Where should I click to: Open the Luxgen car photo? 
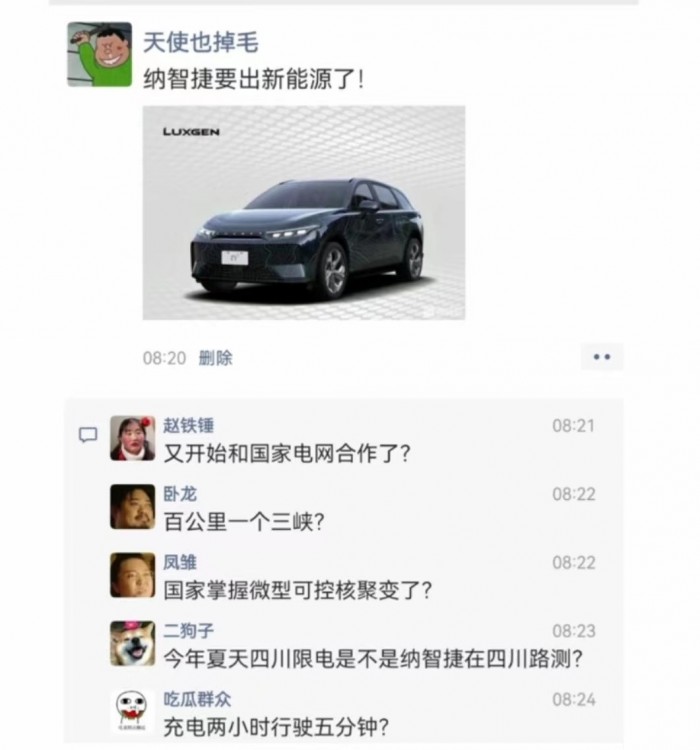[x=303, y=212]
